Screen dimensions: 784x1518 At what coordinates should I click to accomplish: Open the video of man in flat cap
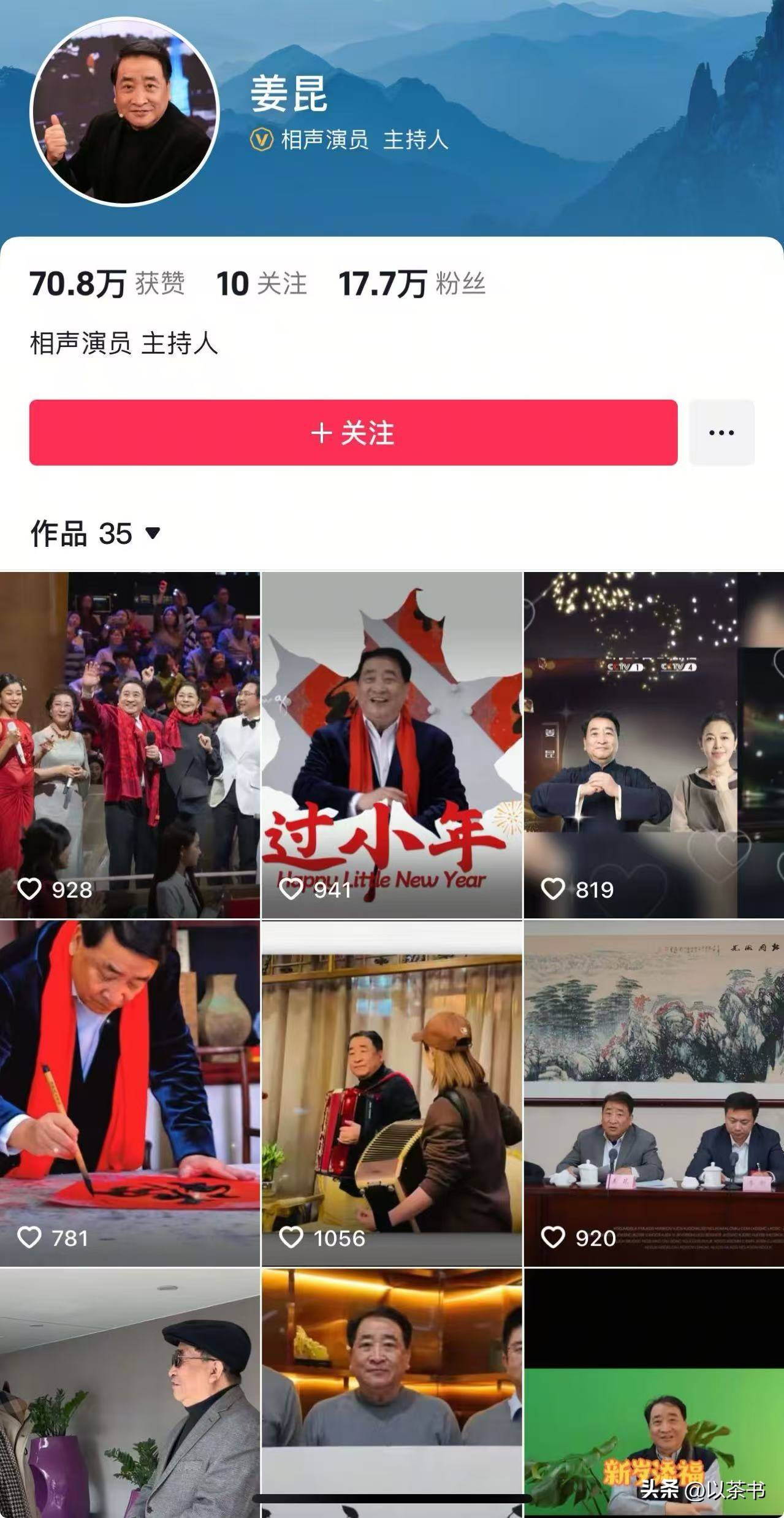click(129, 1392)
